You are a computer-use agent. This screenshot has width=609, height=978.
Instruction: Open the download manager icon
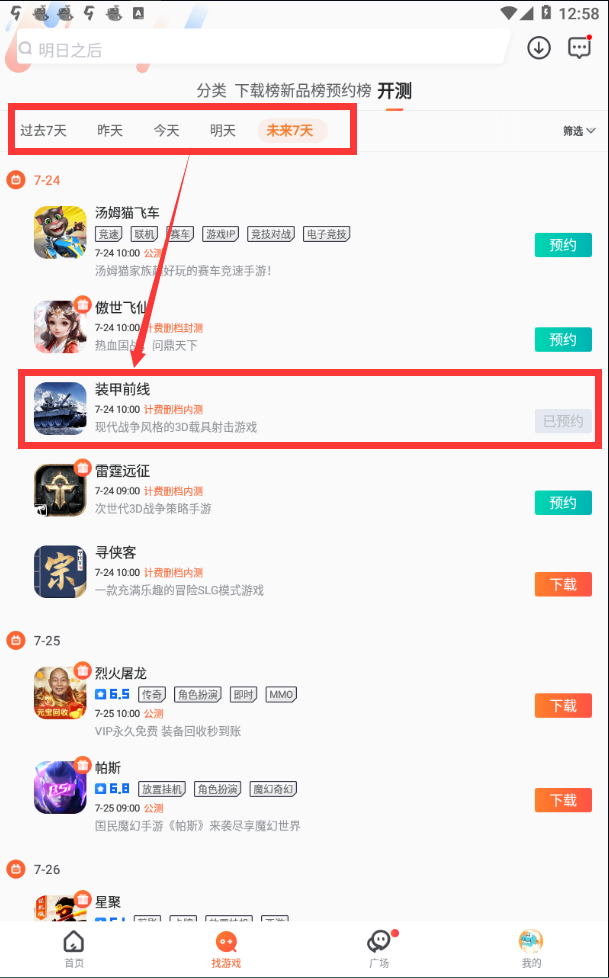pyautogui.click(x=539, y=48)
